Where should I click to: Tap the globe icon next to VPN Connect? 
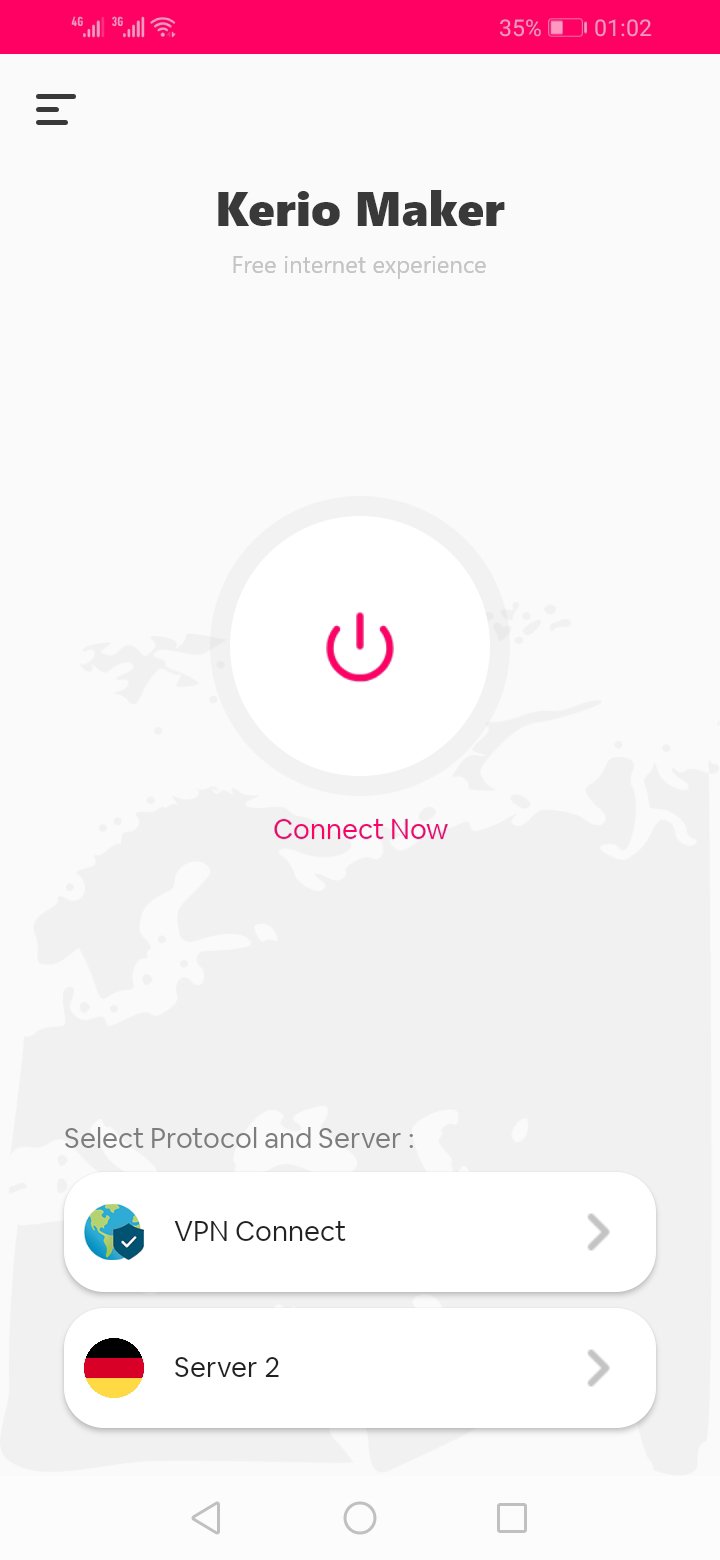[113, 1231]
